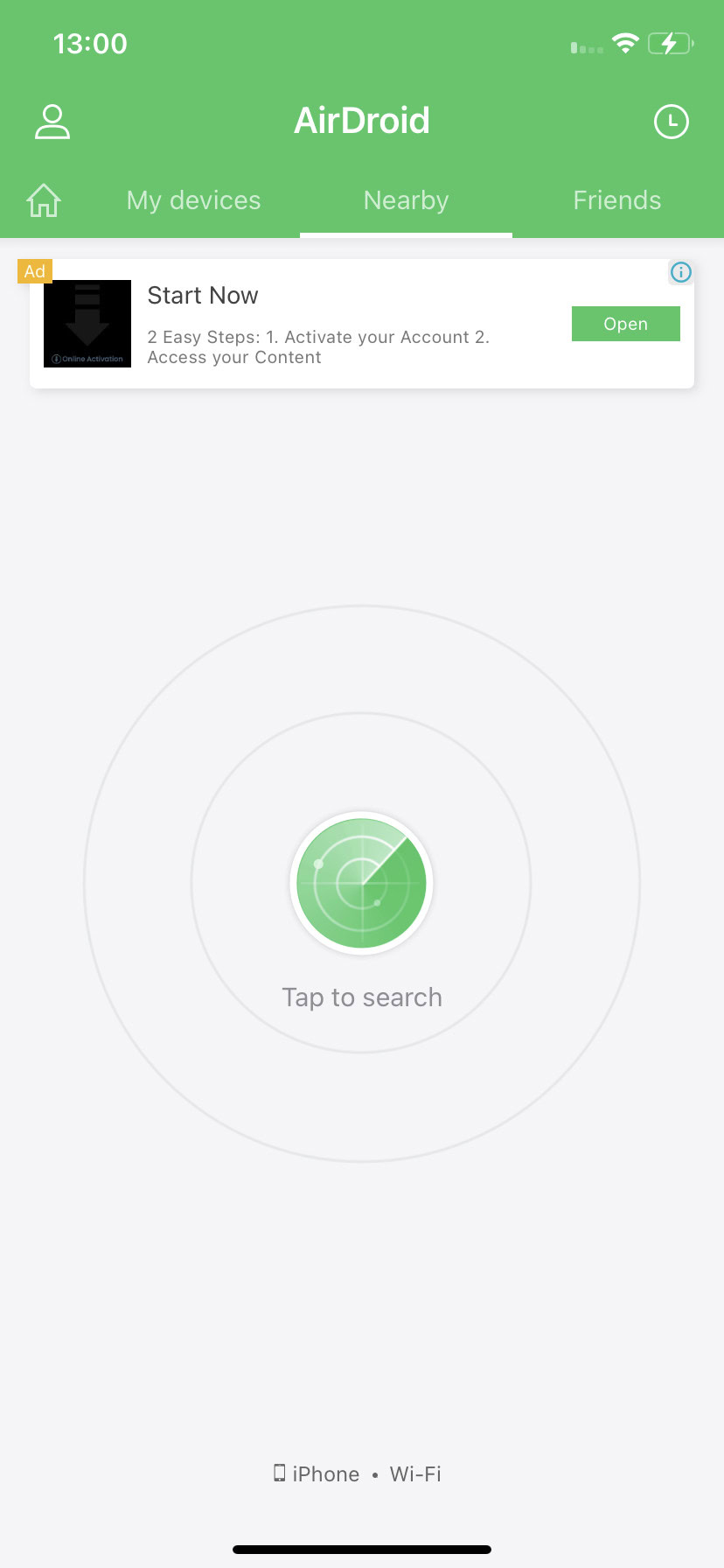The height and width of the screenshot is (1568, 724).
Task: Tap the Open button on the ad
Action: (626, 324)
